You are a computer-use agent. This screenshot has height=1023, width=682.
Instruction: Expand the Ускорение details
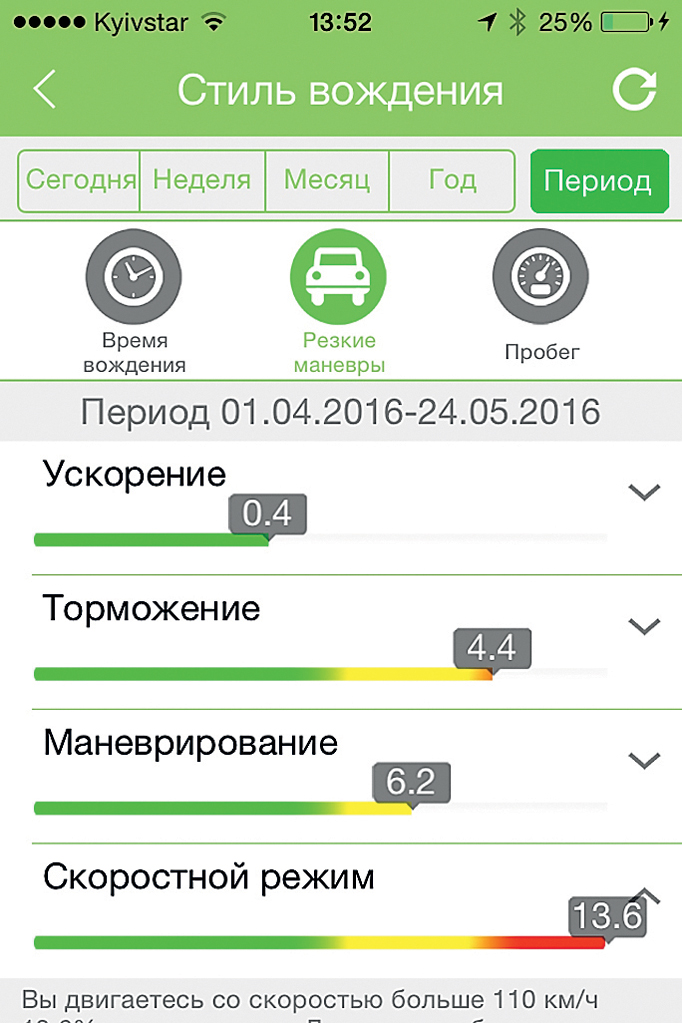pos(645,491)
